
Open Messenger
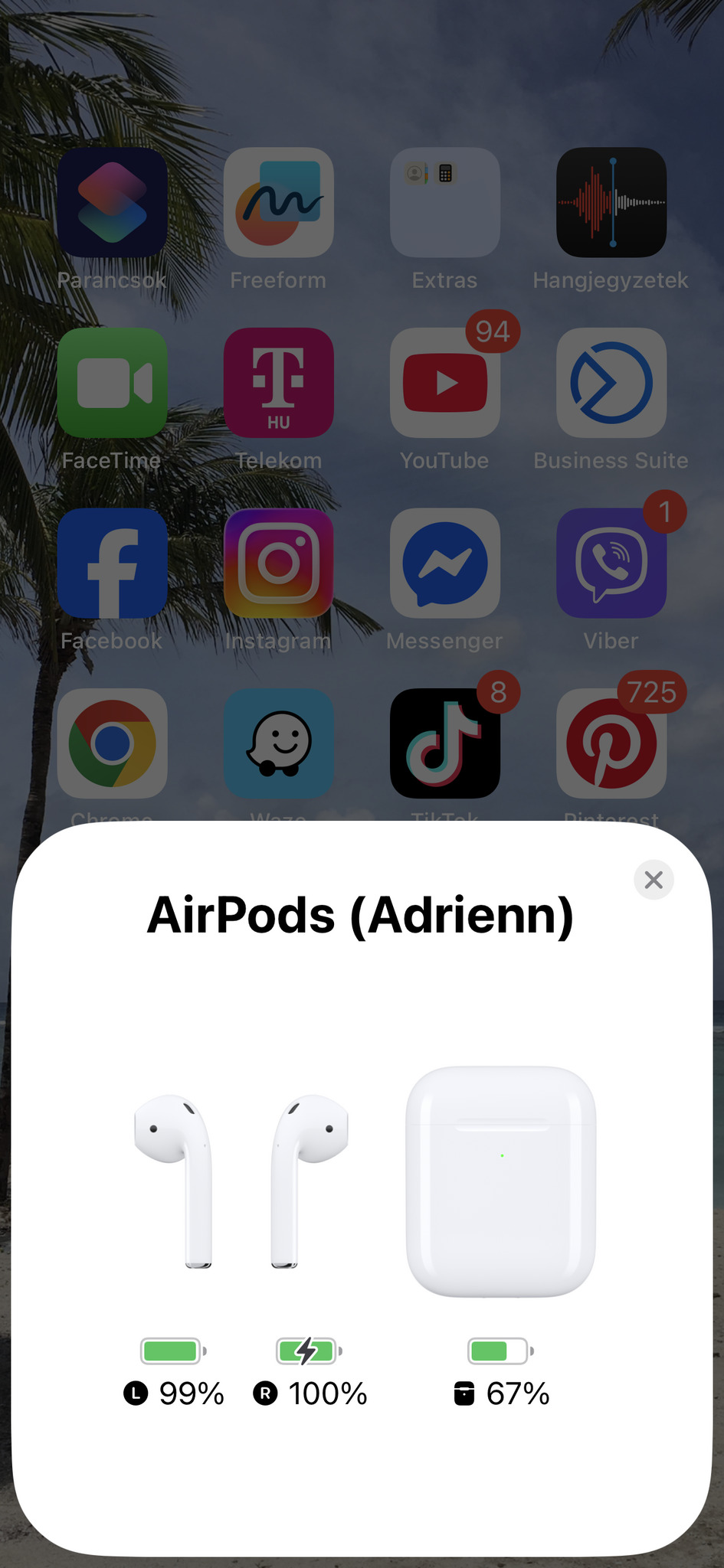tap(444, 563)
